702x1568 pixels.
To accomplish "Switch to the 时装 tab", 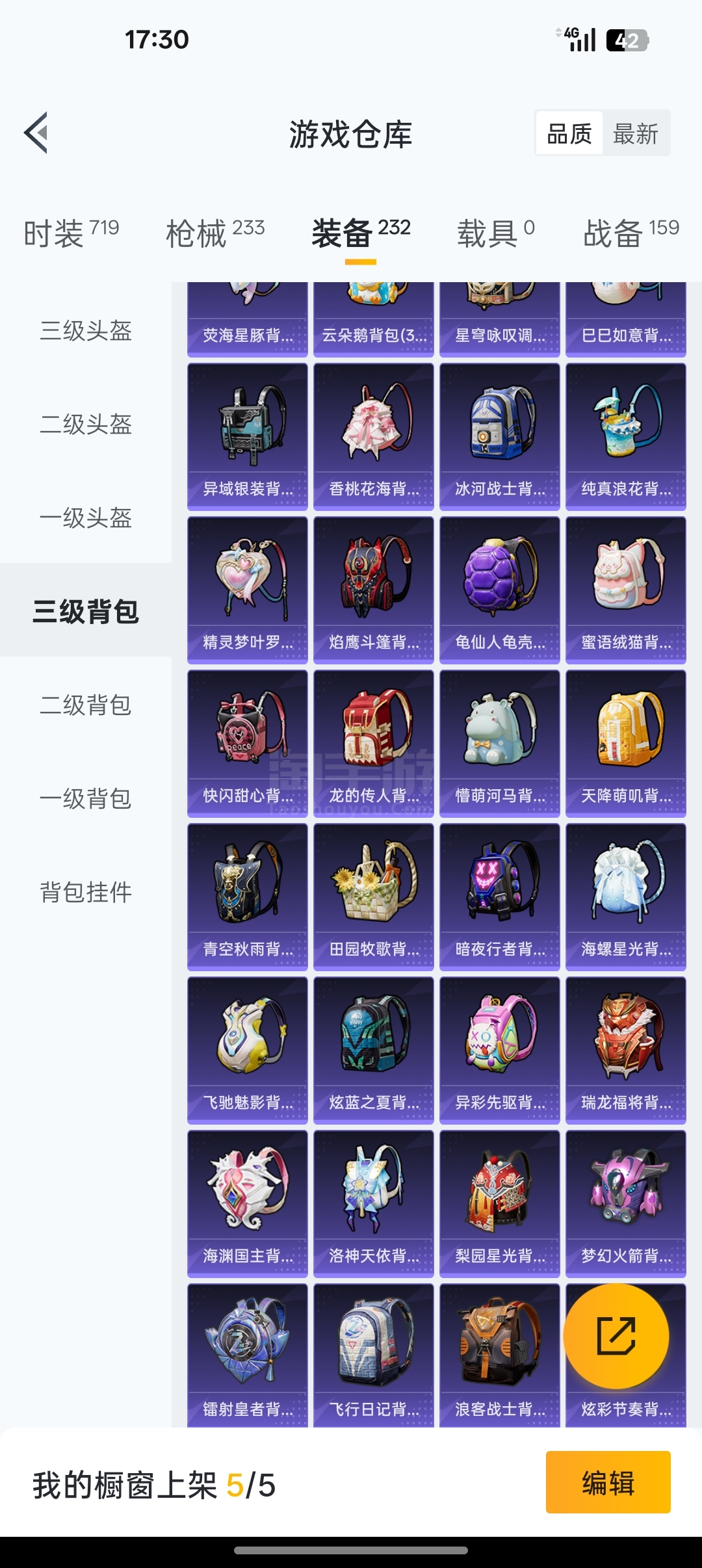I will (71, 233).
